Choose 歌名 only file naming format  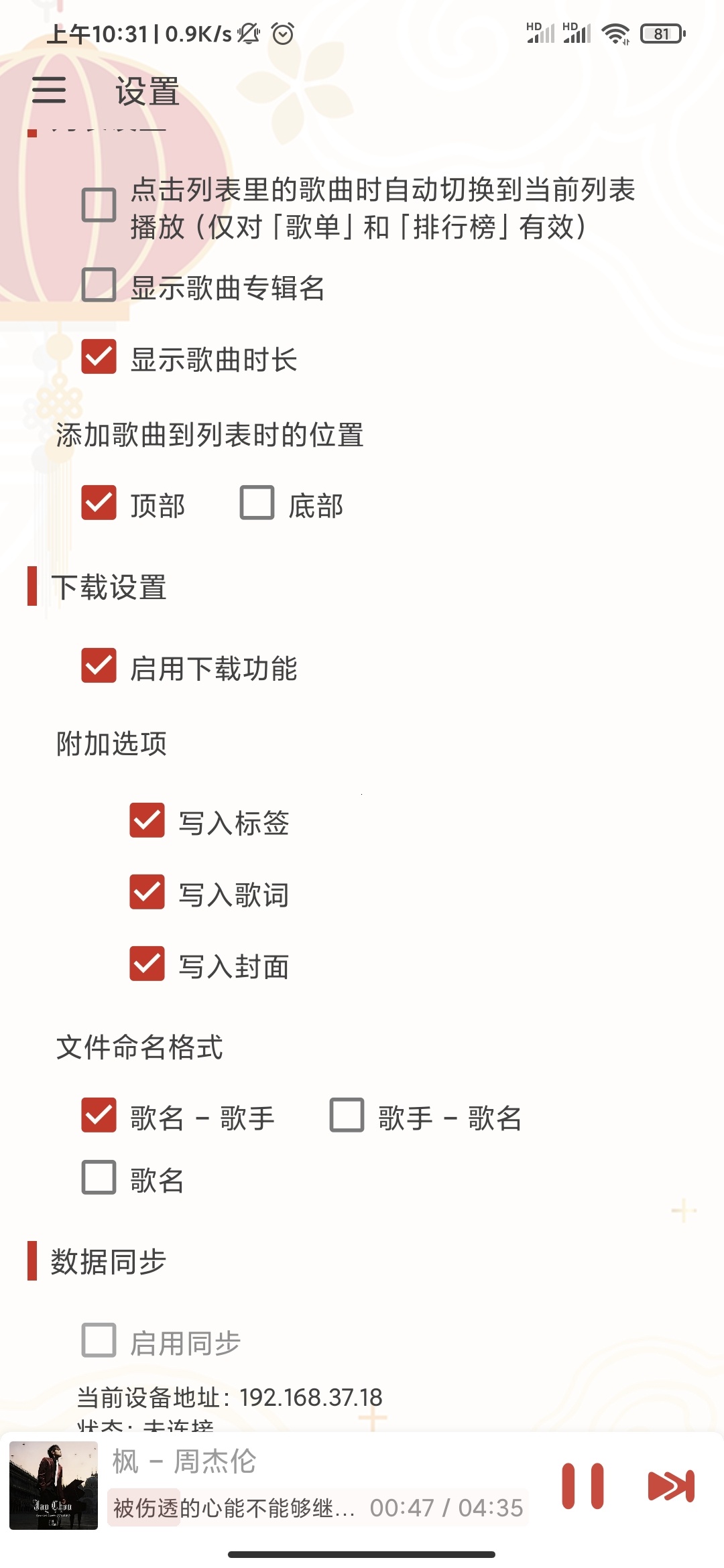[x=99, y=1177]
